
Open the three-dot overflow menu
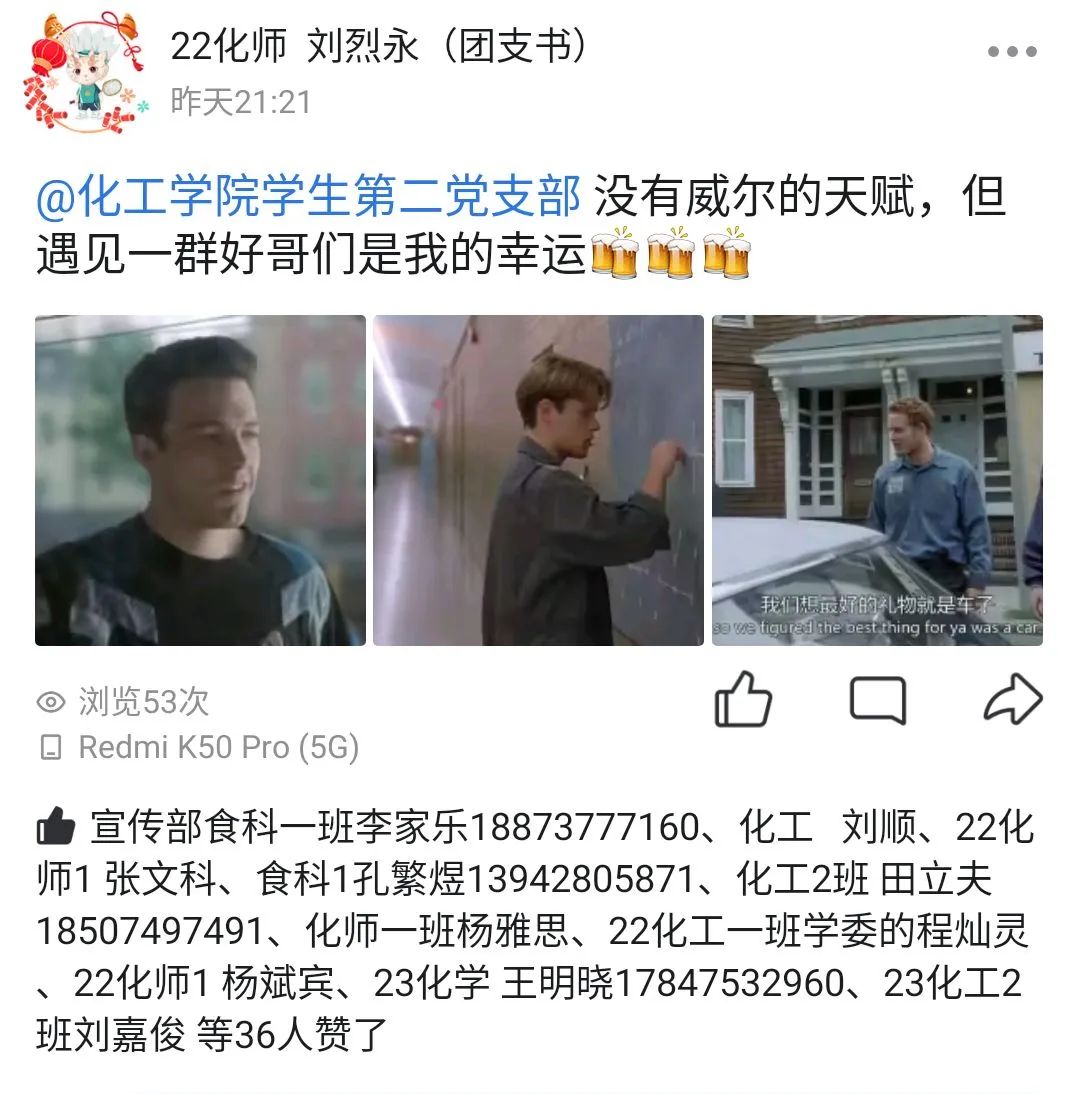pyautogui.click(x=1011, y=52)
